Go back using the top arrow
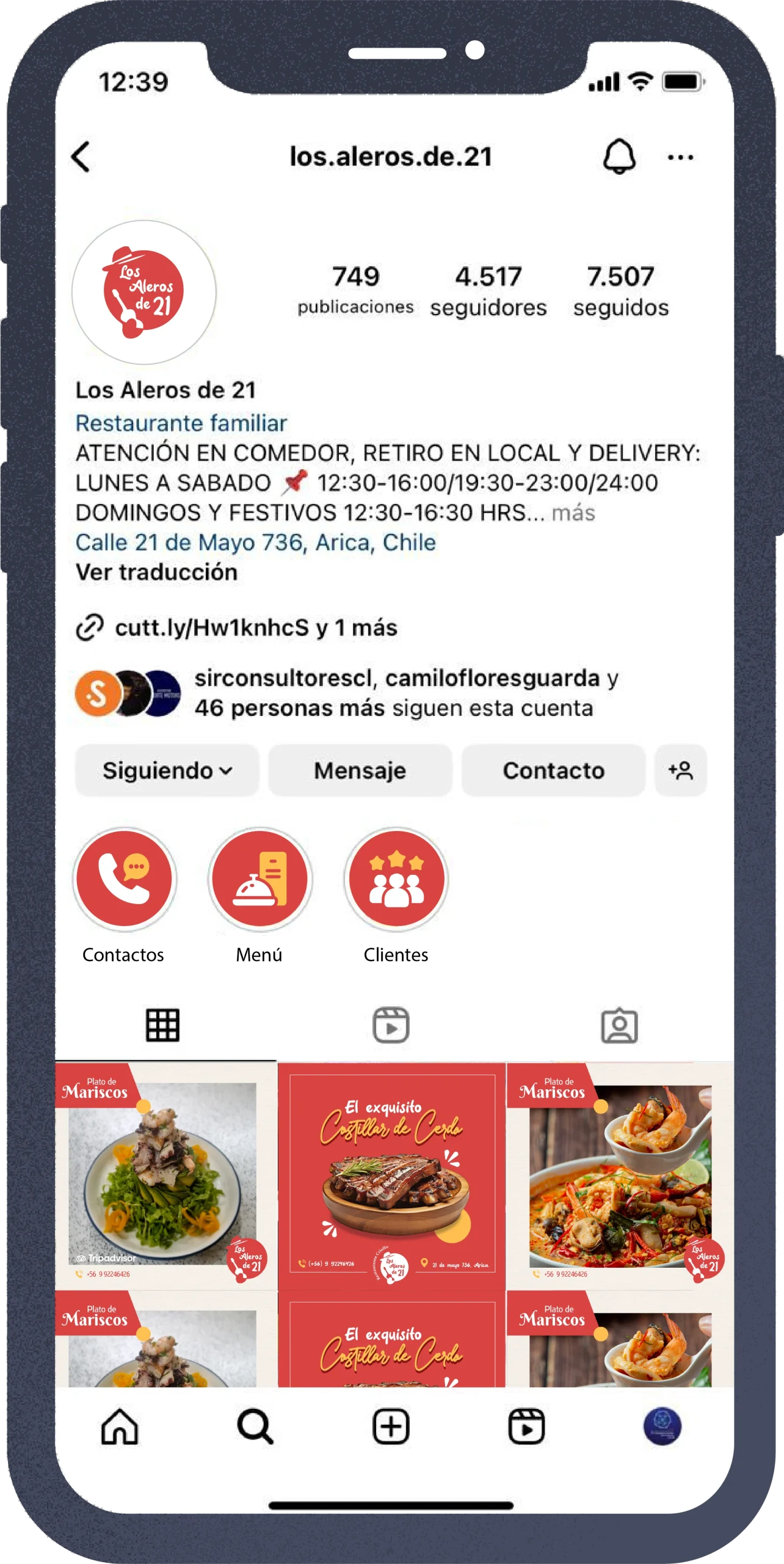The height and width of the screenshot is (1564, 784). coord(81,157)
